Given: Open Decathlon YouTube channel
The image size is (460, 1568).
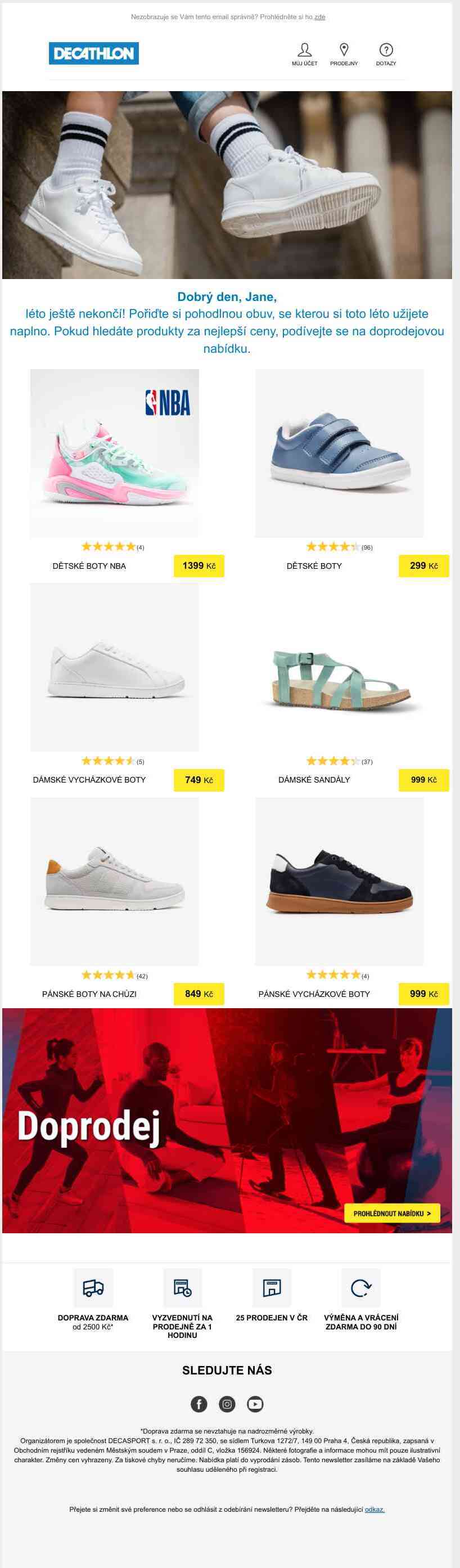Looking at the screenshot, I should (x=255, y=1404).
